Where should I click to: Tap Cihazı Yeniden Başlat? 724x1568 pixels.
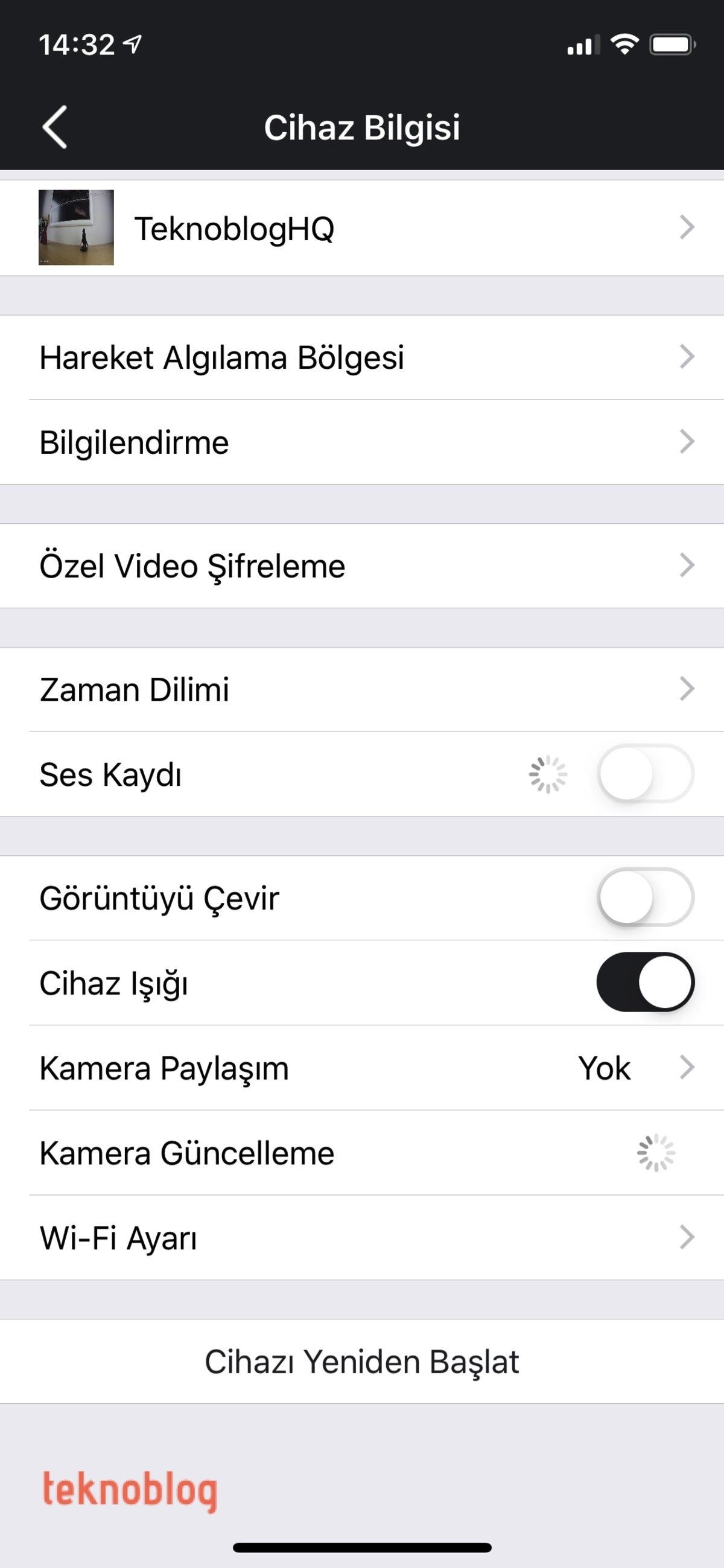[x=361, y=1362]
